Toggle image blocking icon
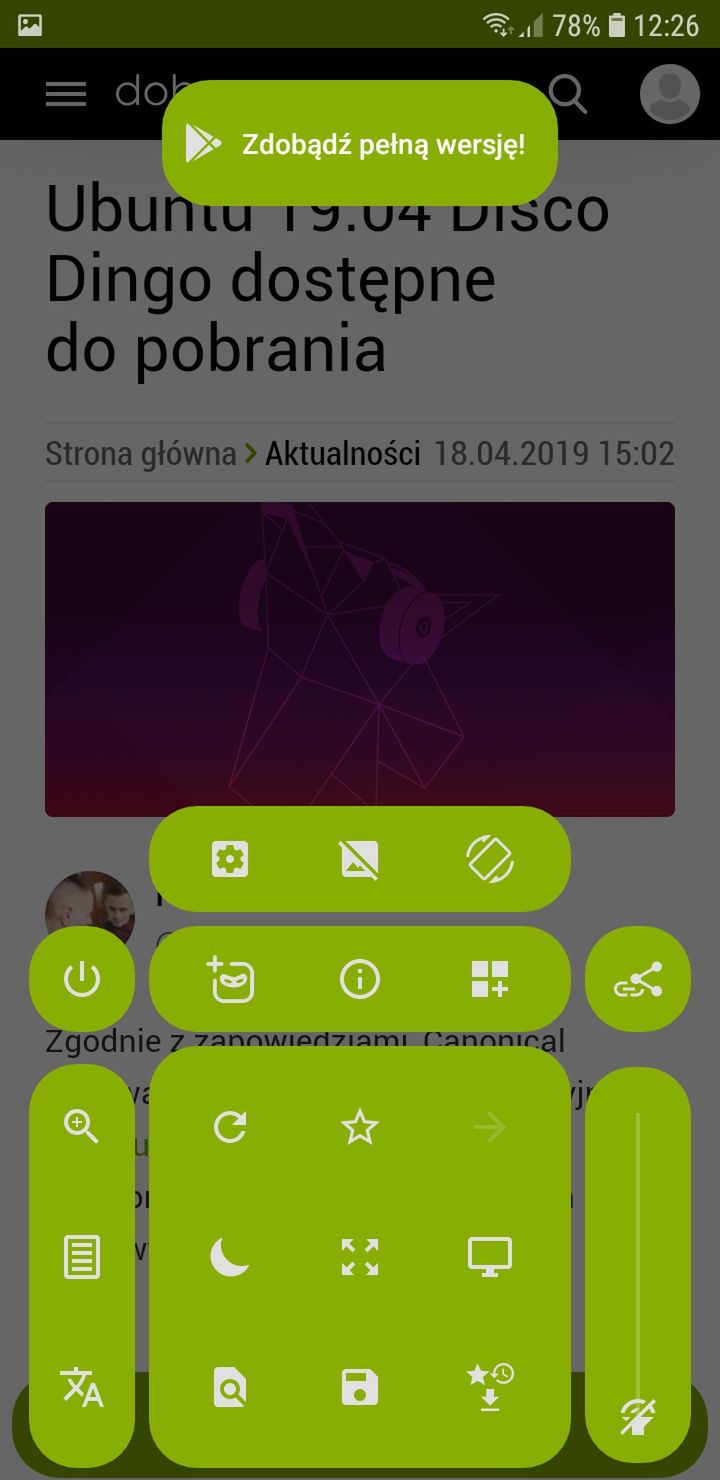This screenshot has width=720, height=1480. (360, 859)
